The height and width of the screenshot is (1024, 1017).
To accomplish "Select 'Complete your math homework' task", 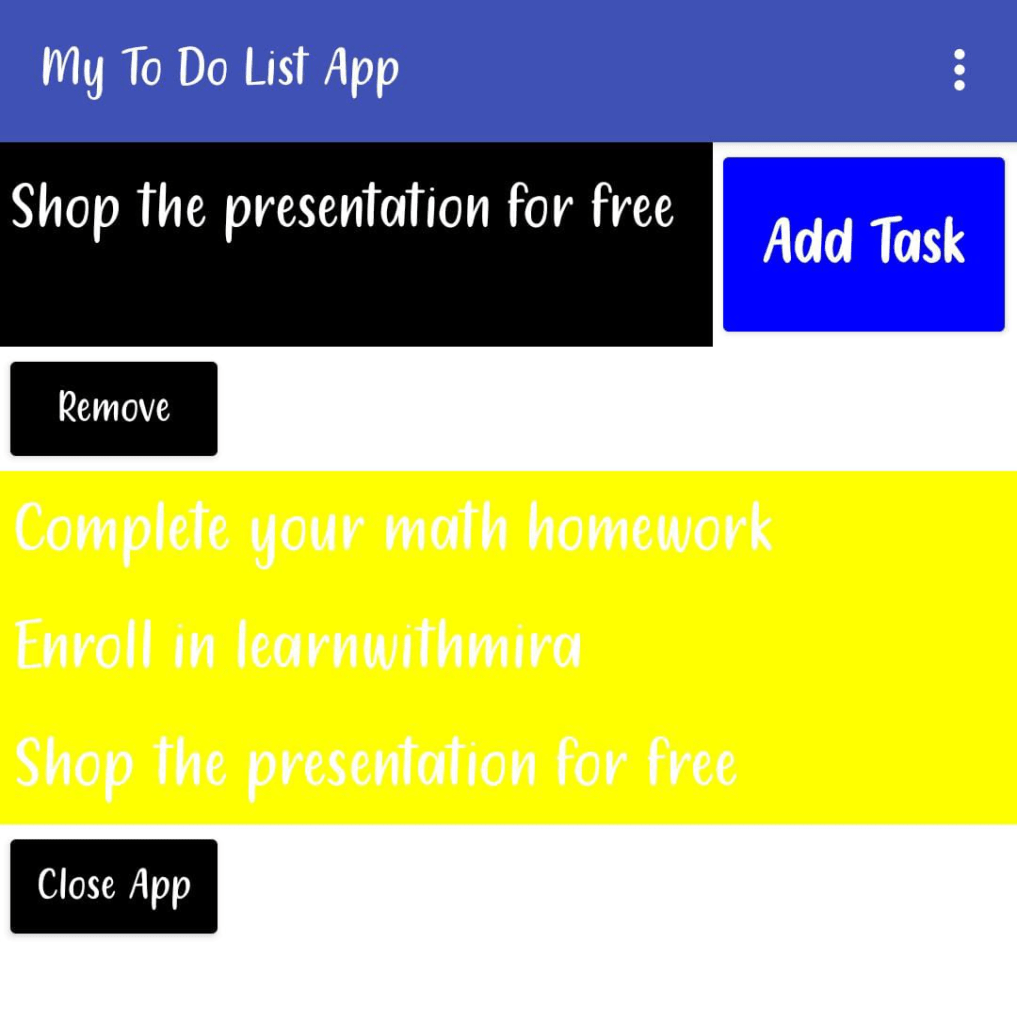I will (x=393, y=527).
